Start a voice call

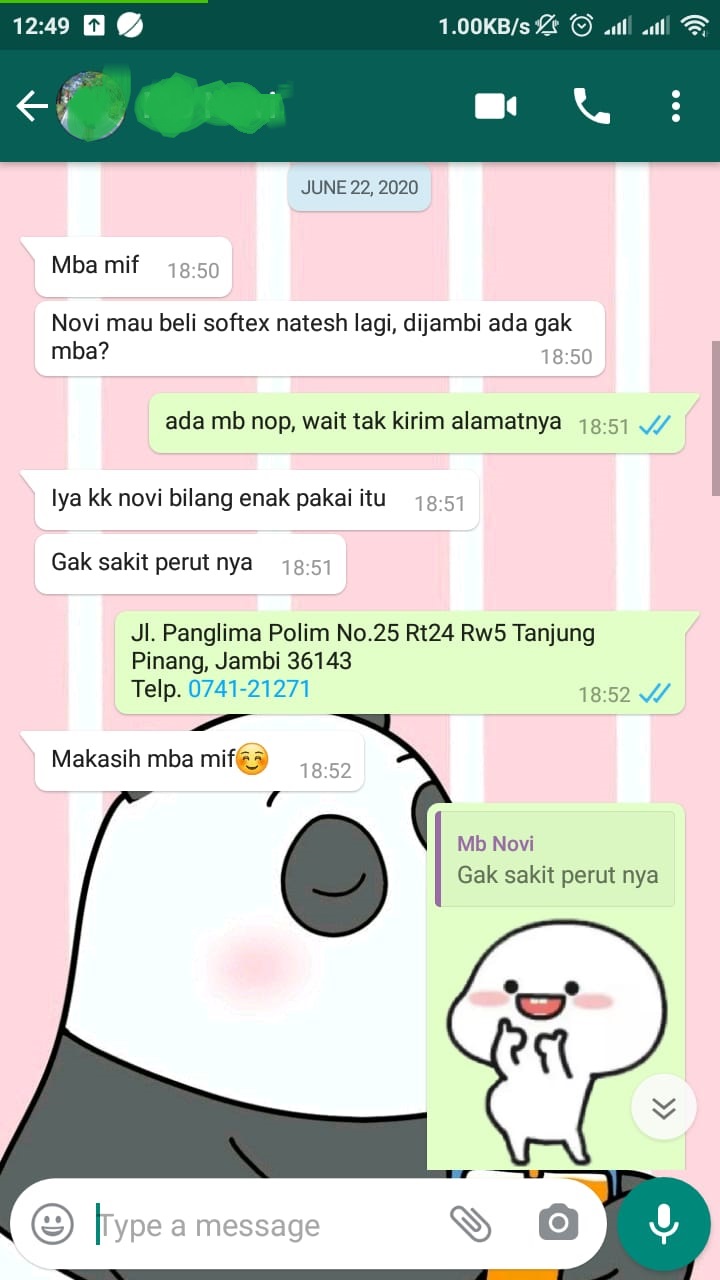pyautogui.click(x=591, y=106)
